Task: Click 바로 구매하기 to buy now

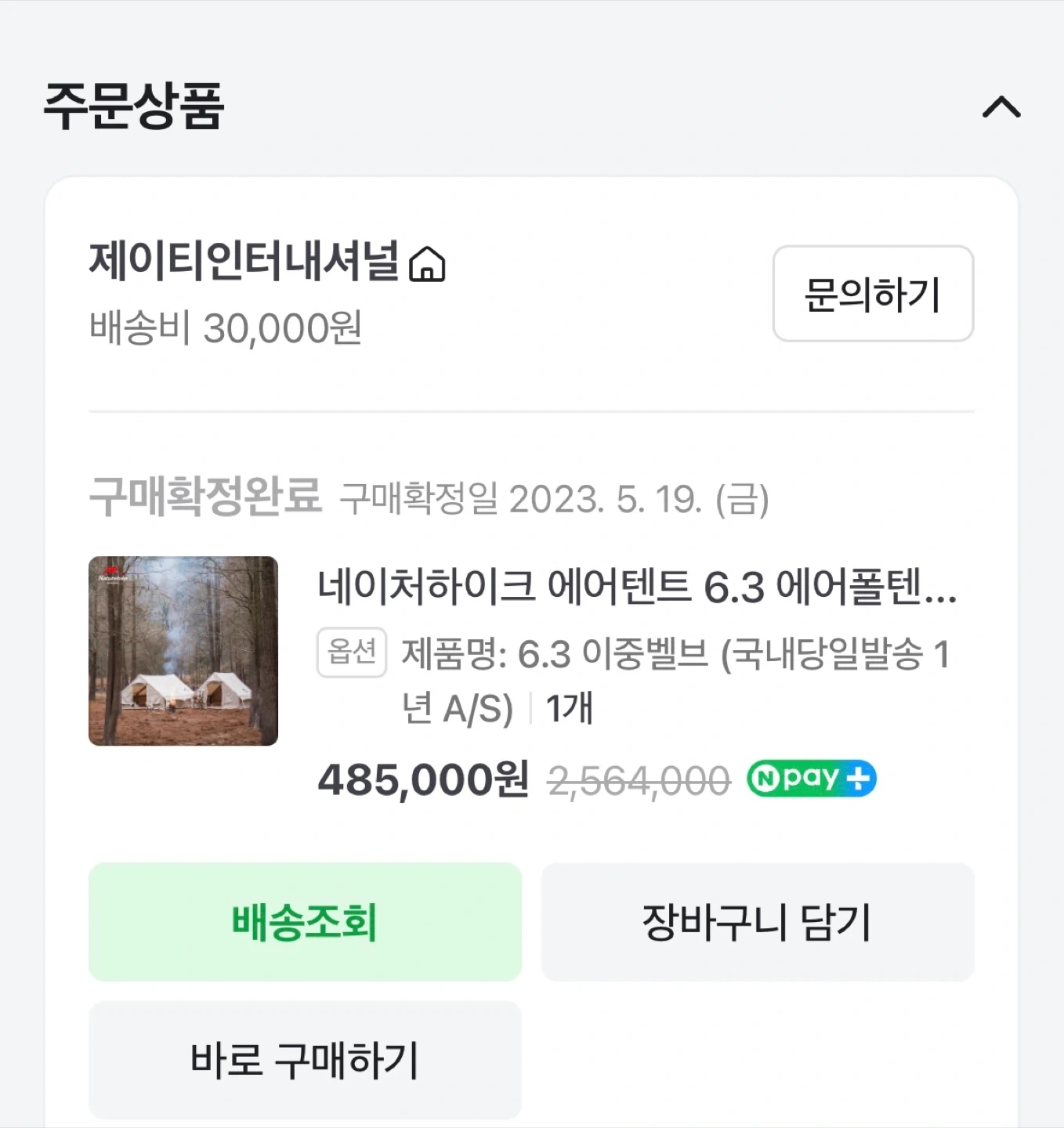Action: click(x=304, y=1061)
